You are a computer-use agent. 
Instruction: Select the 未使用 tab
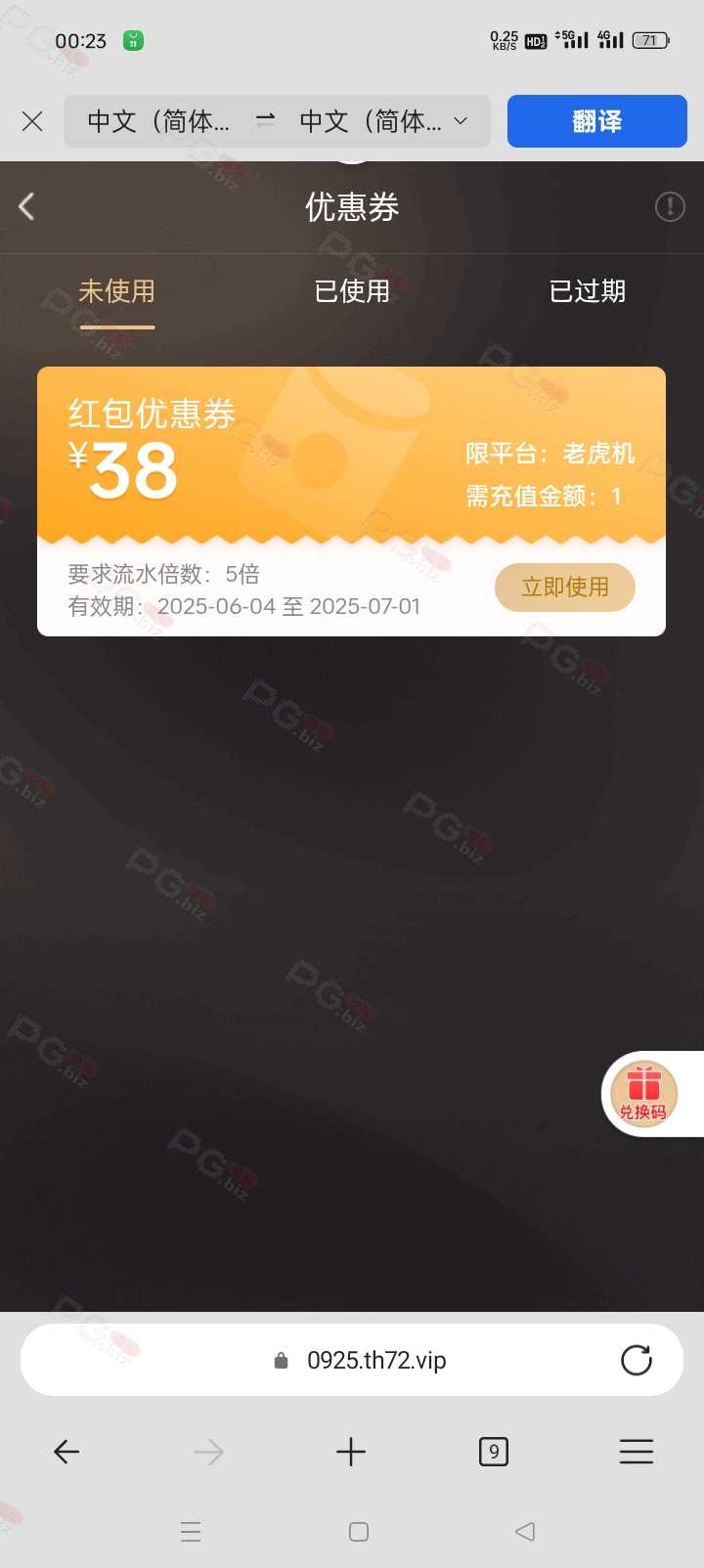tap(116, 291)
